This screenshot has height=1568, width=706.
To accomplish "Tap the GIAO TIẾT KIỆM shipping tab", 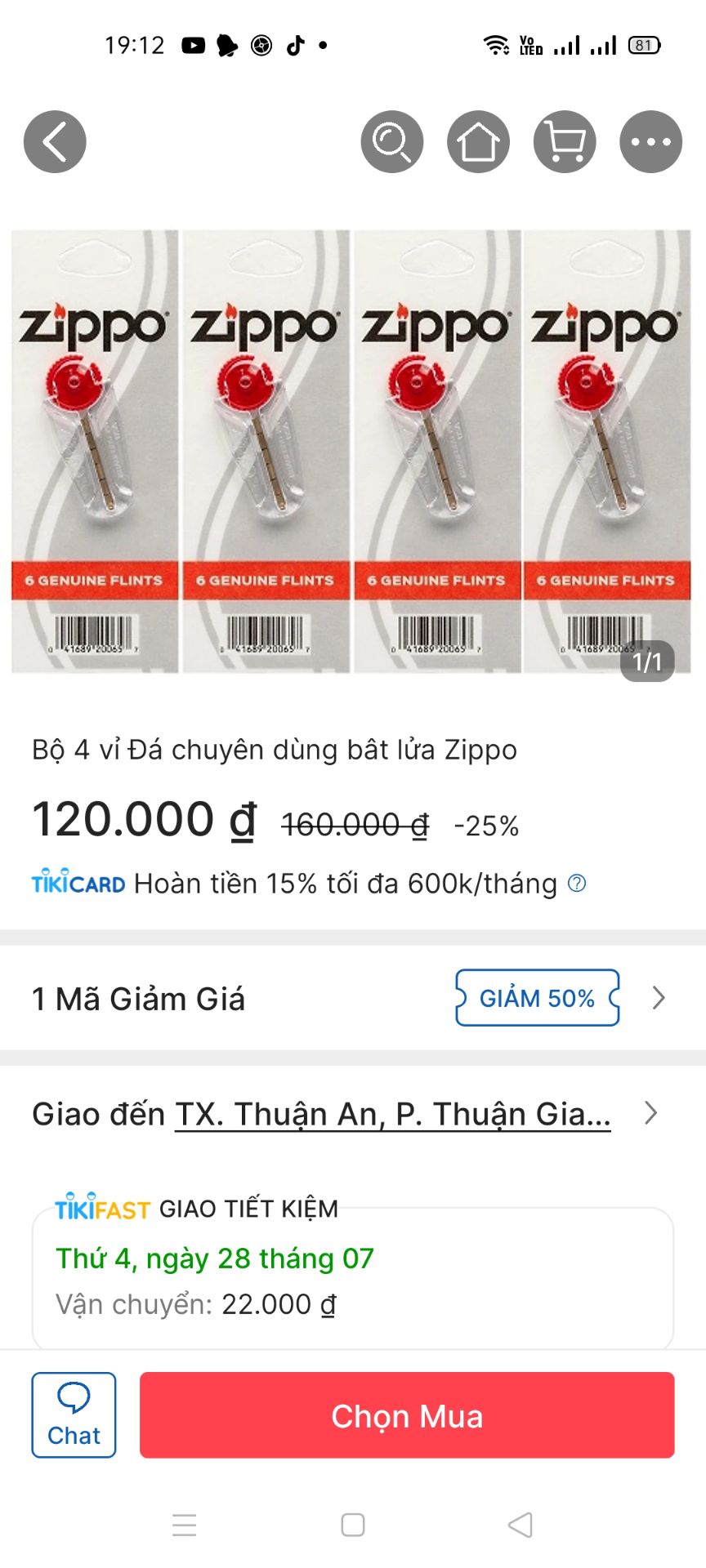I will click(249, 1209).
